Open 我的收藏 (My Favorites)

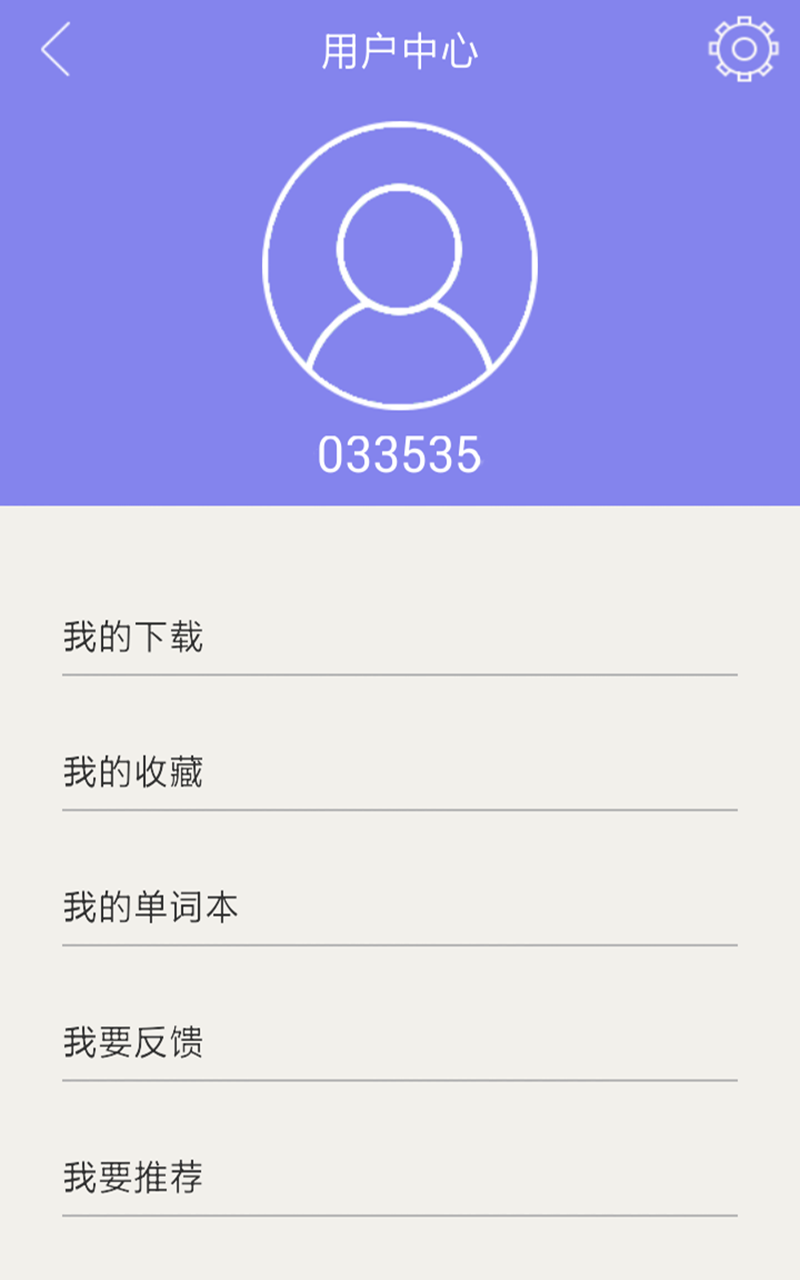[x=400, y=772]
